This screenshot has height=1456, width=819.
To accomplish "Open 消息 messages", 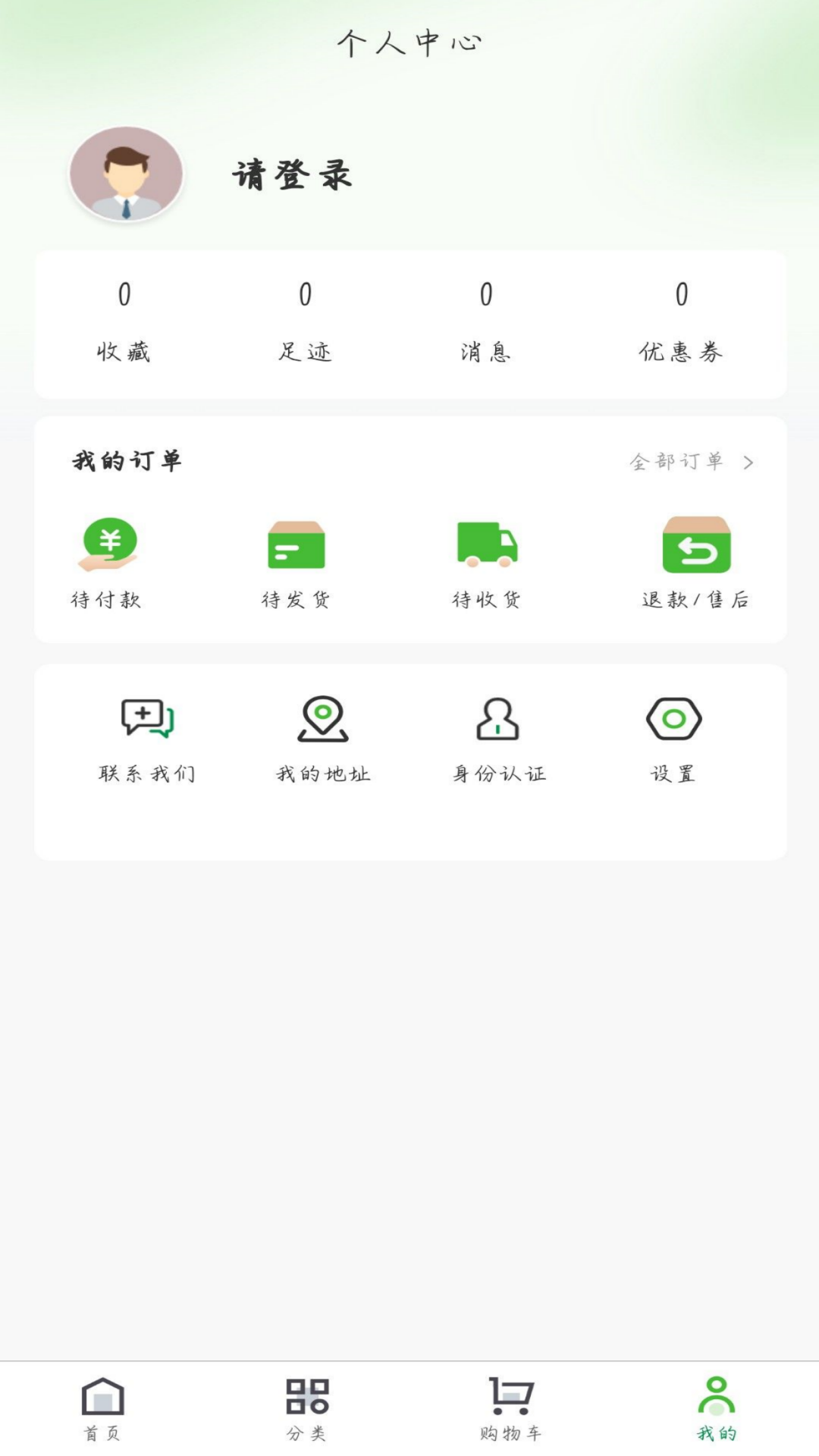I will (x=486, y=322).
